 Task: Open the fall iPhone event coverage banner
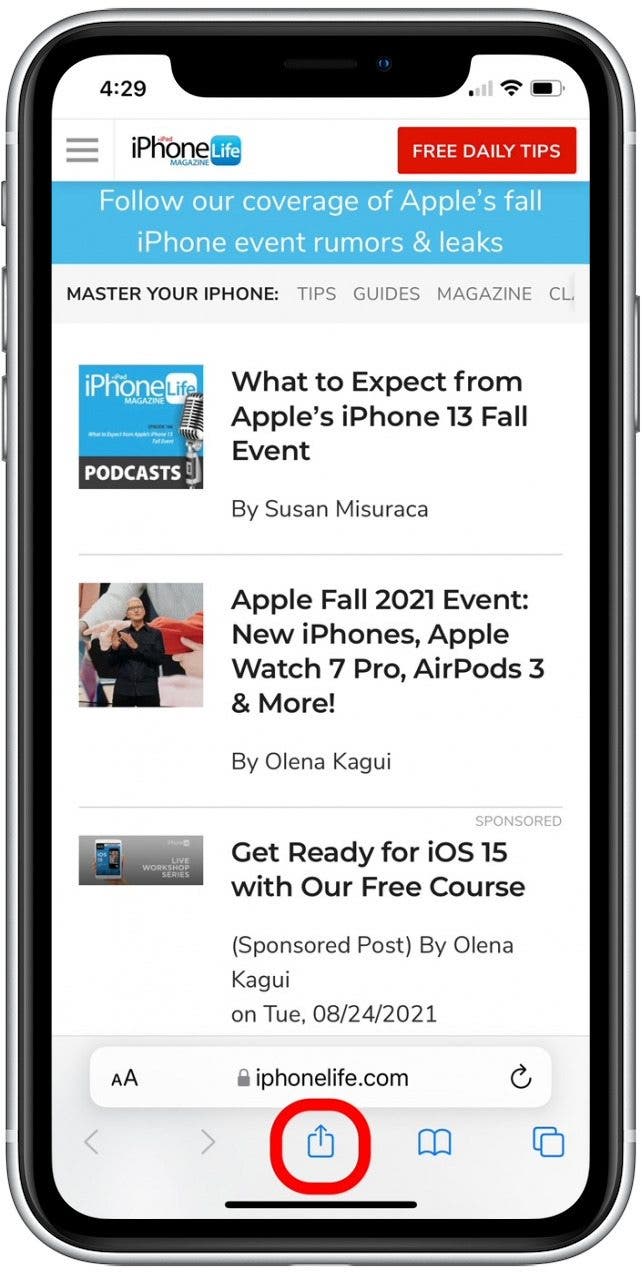pyautogui.click(x=320, y=222)
